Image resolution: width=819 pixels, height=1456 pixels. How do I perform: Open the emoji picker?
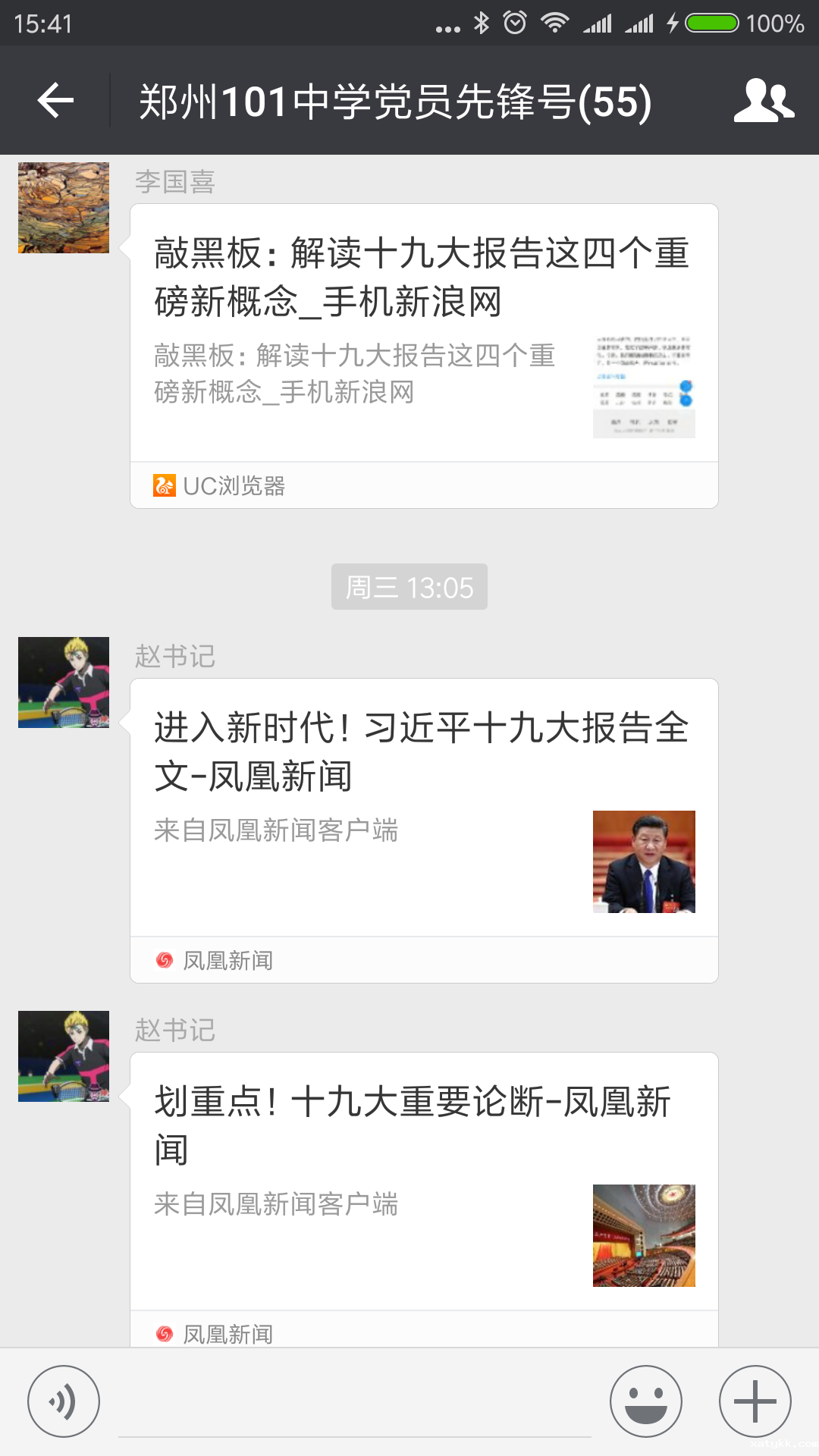[x=646, y=1401]
